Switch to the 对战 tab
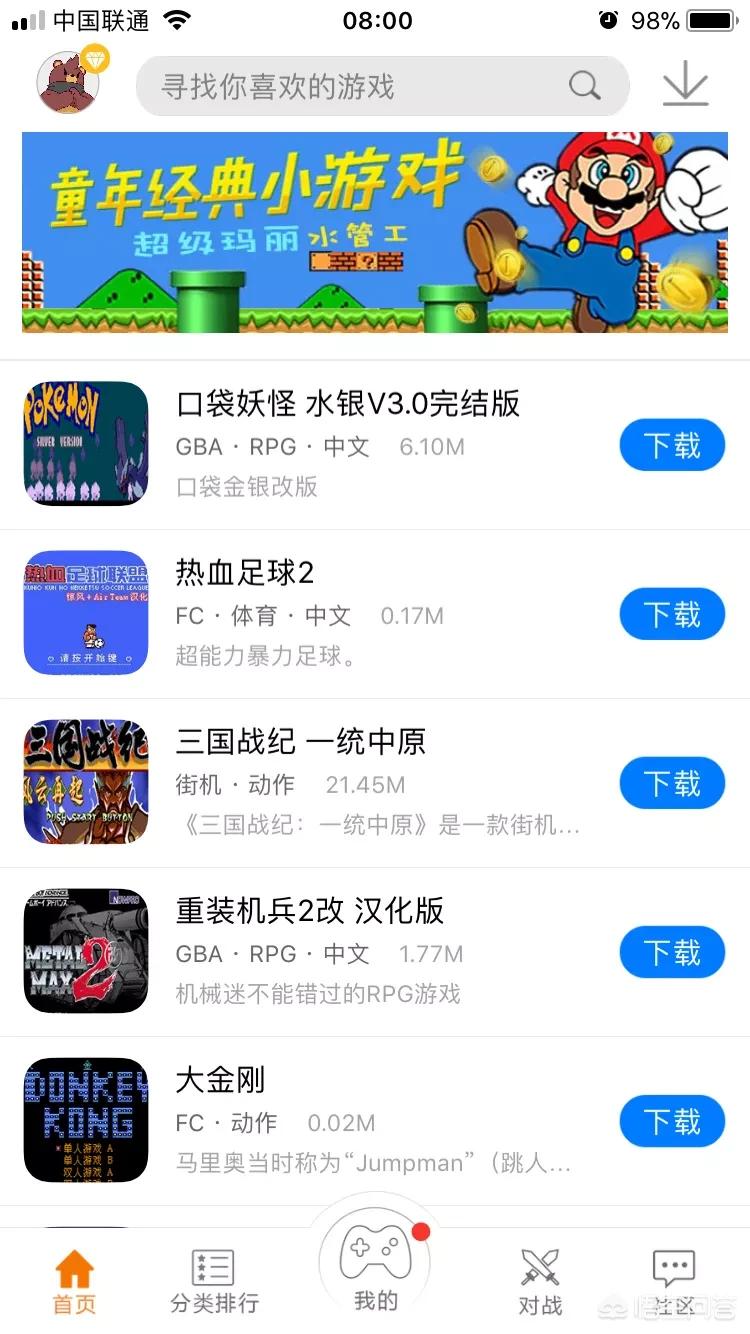This screenshot has height=1334, width=750. point(540,1282)
